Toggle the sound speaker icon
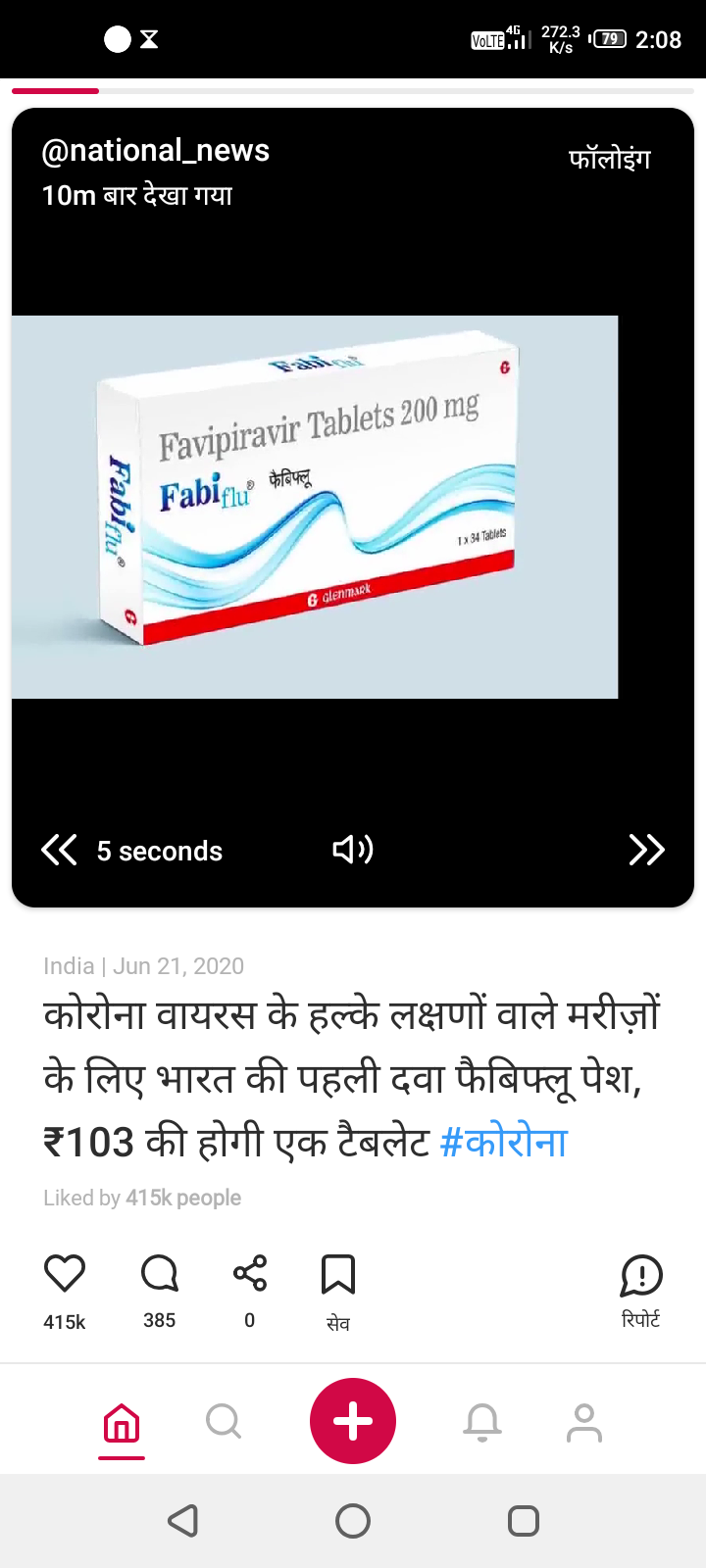Screen dimensions: 706x1568 pos(353,850)
